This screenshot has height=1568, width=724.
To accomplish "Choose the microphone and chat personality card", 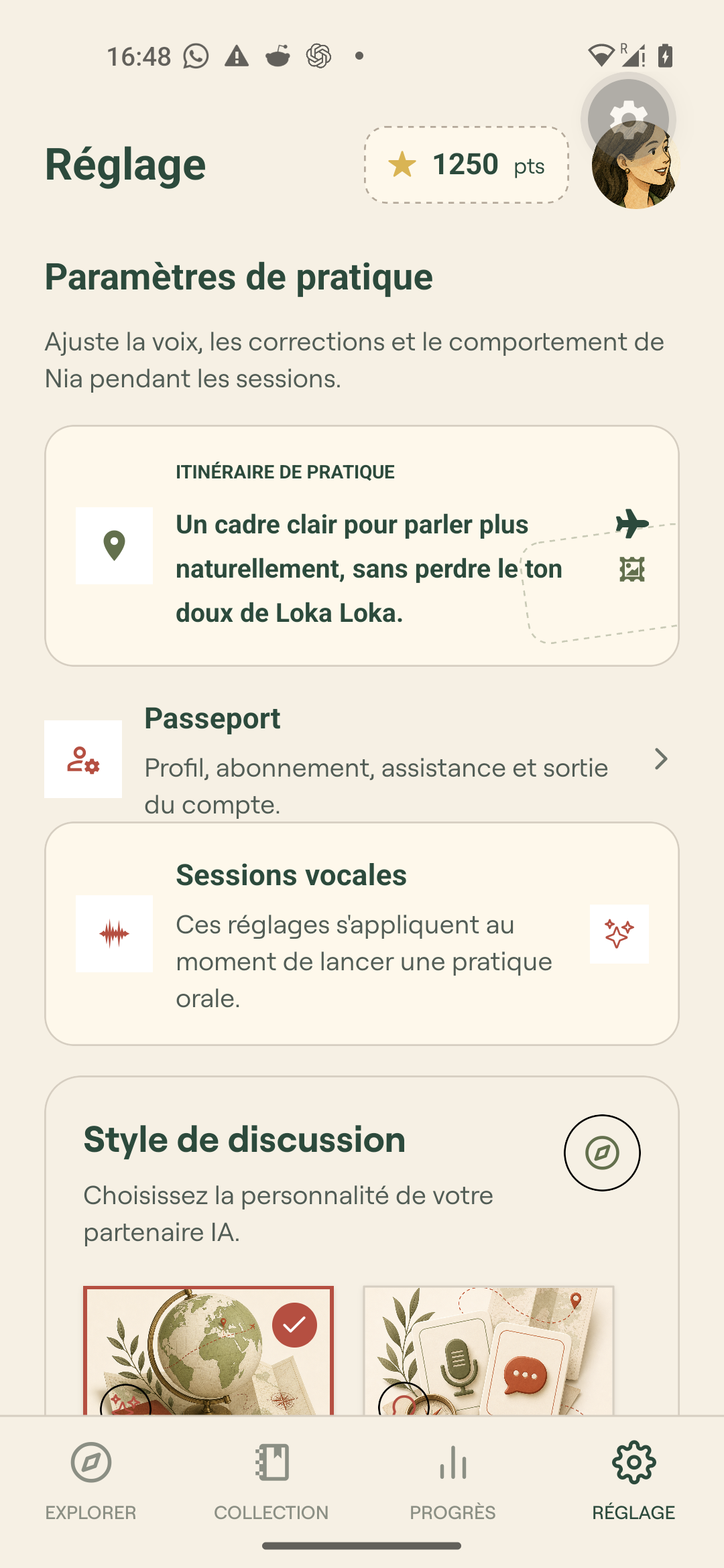I will [x=489, y=1350].
